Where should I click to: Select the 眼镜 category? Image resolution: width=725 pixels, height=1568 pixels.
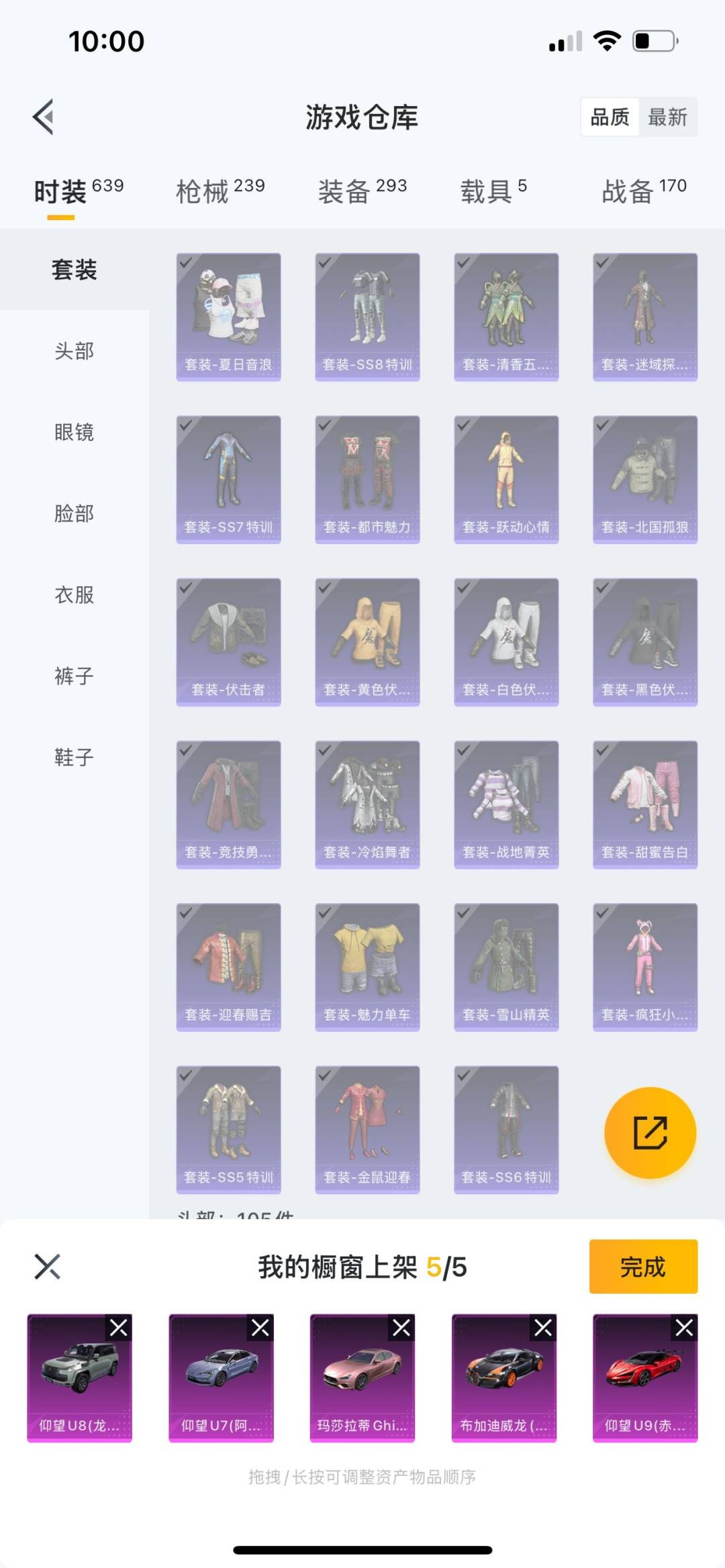tap(74, 432)
